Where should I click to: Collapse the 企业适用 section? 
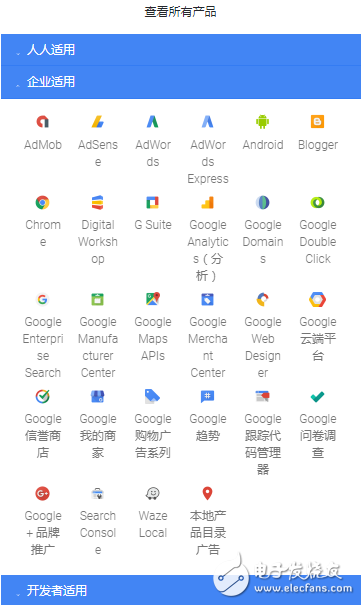point(180,82)
